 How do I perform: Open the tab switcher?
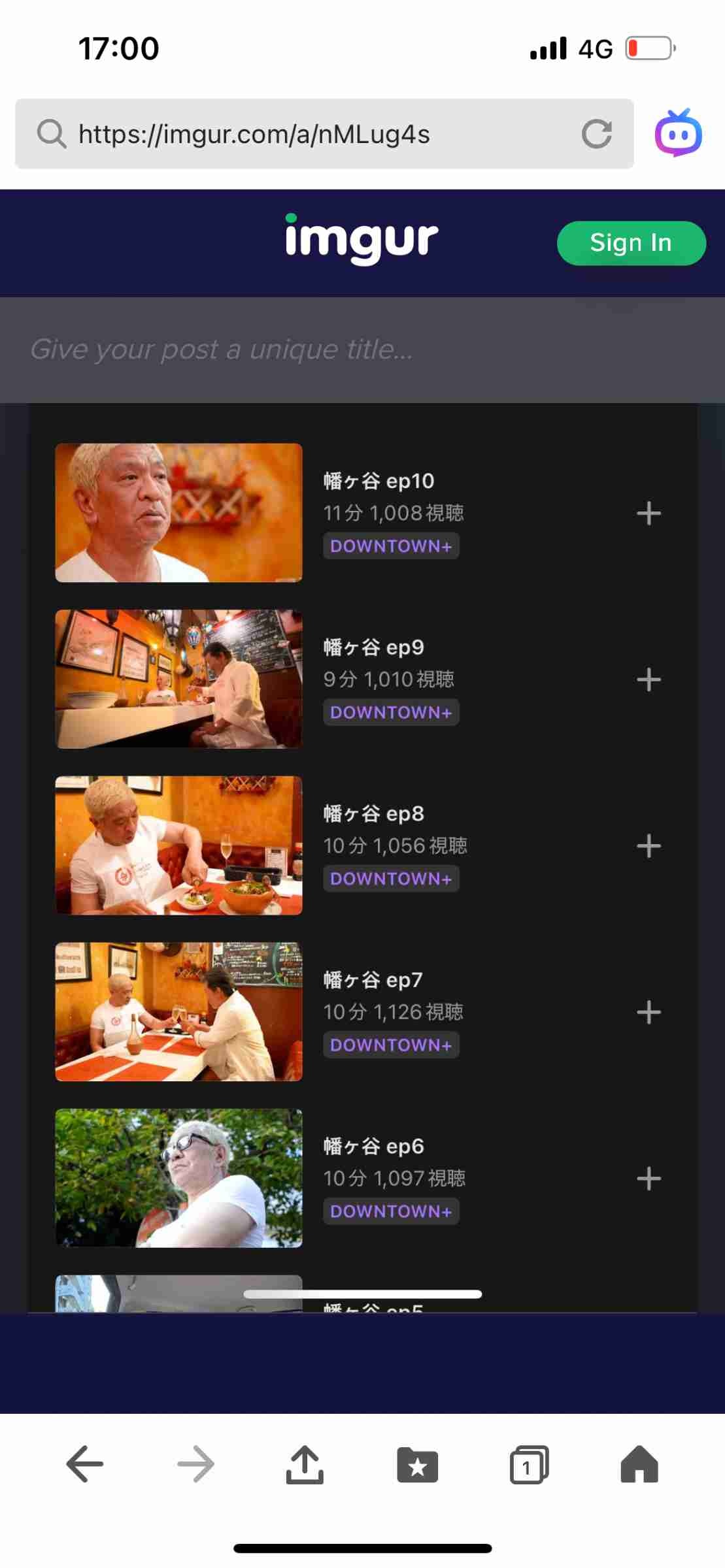point(529,1464)
